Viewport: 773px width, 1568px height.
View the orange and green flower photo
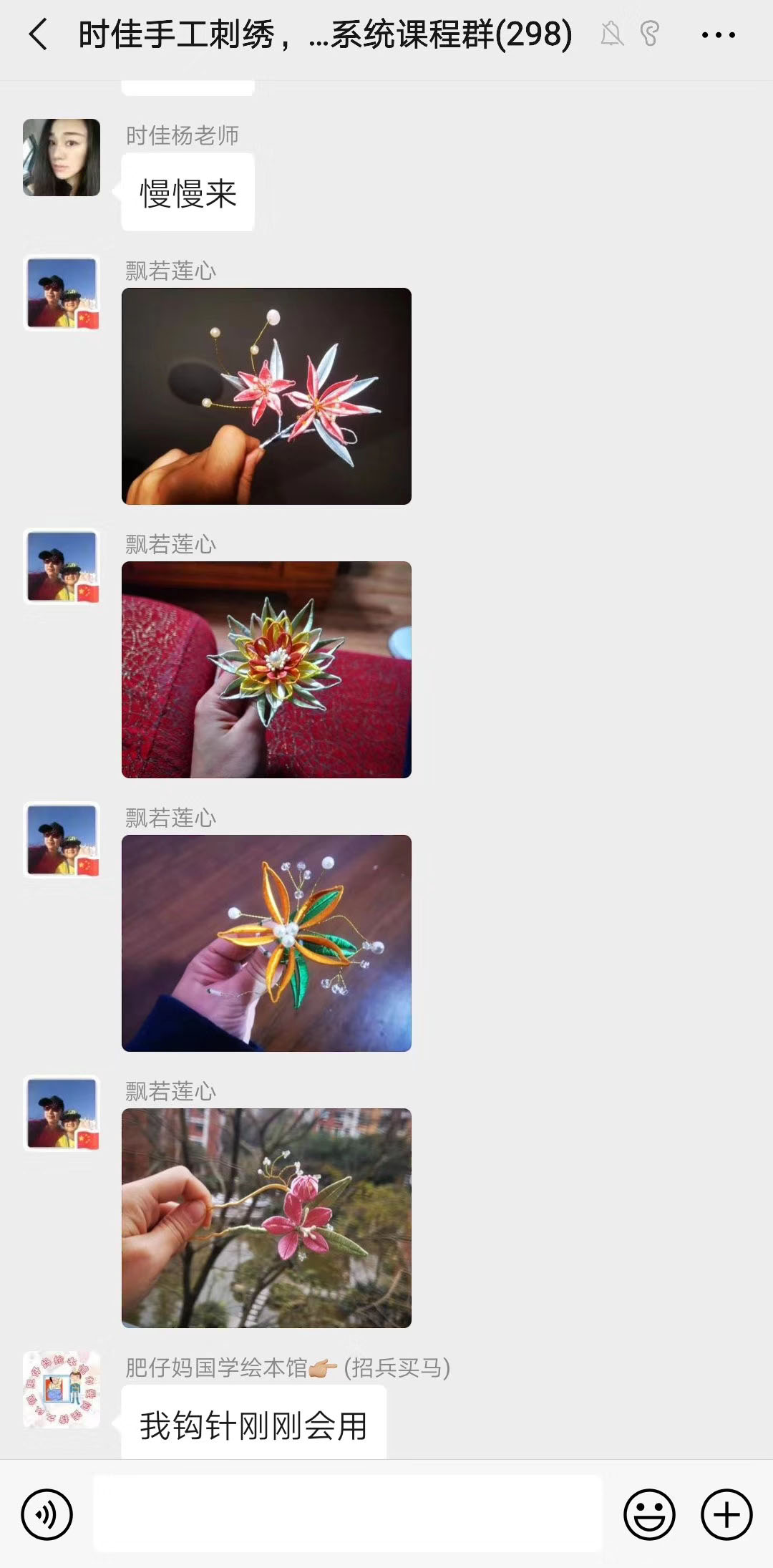coord(266,943)
